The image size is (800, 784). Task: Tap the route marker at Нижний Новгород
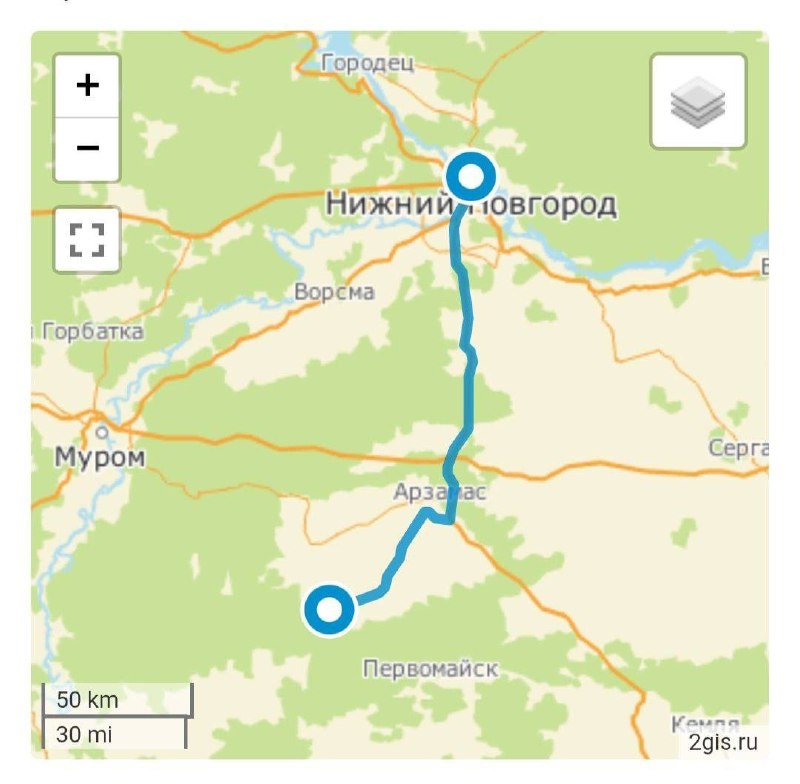pyautogui.click(x=470, y=178)
